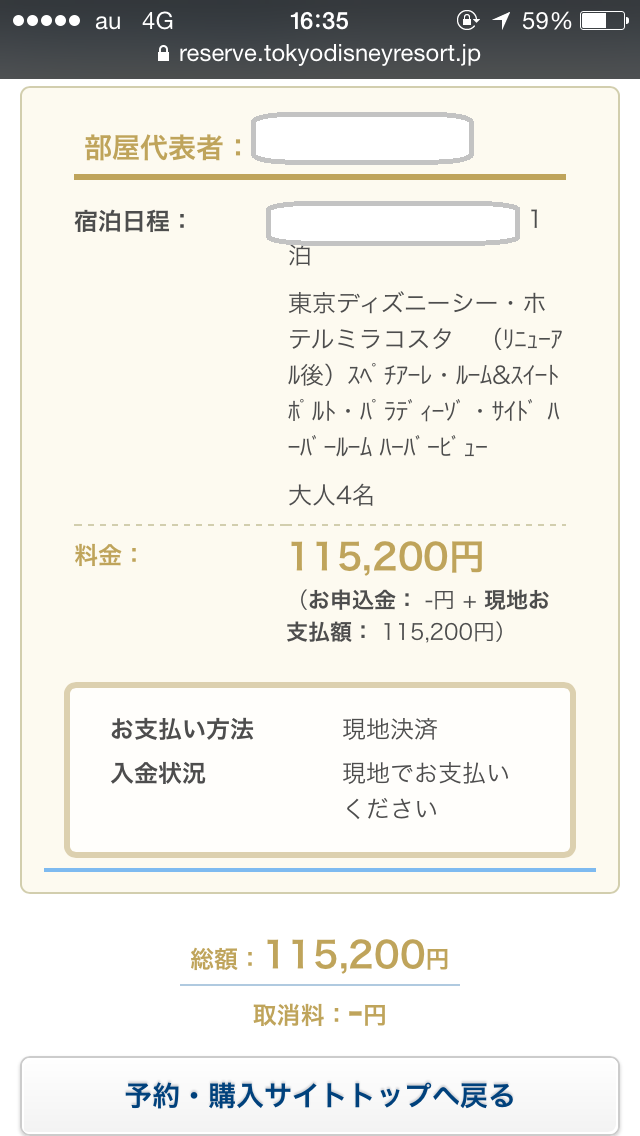Tap the reserve.tokyodisneyresort.jp address bar
Viewport: 640px width, 1136px height.
pyautogui.click(x=320, y=54)
